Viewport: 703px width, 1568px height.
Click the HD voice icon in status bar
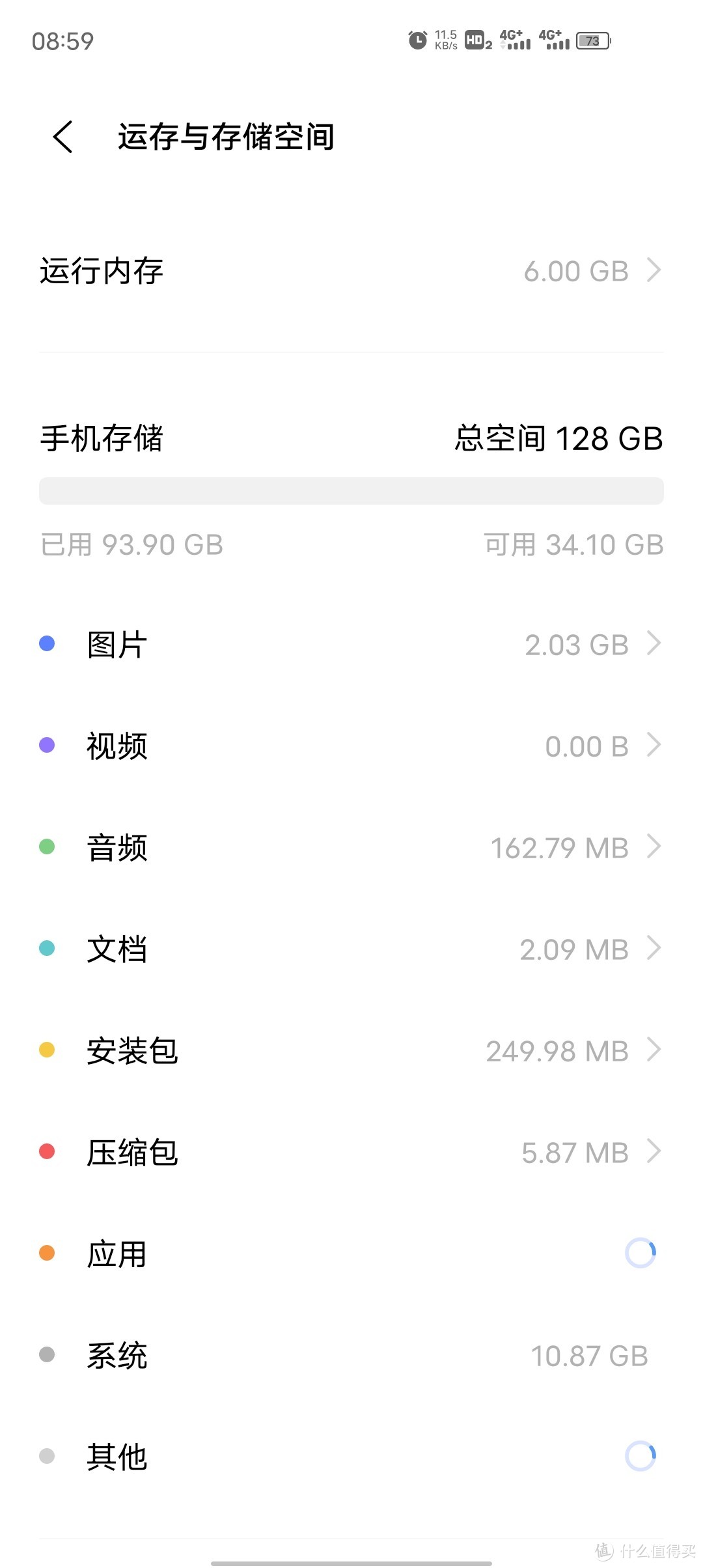coord(476,41)
